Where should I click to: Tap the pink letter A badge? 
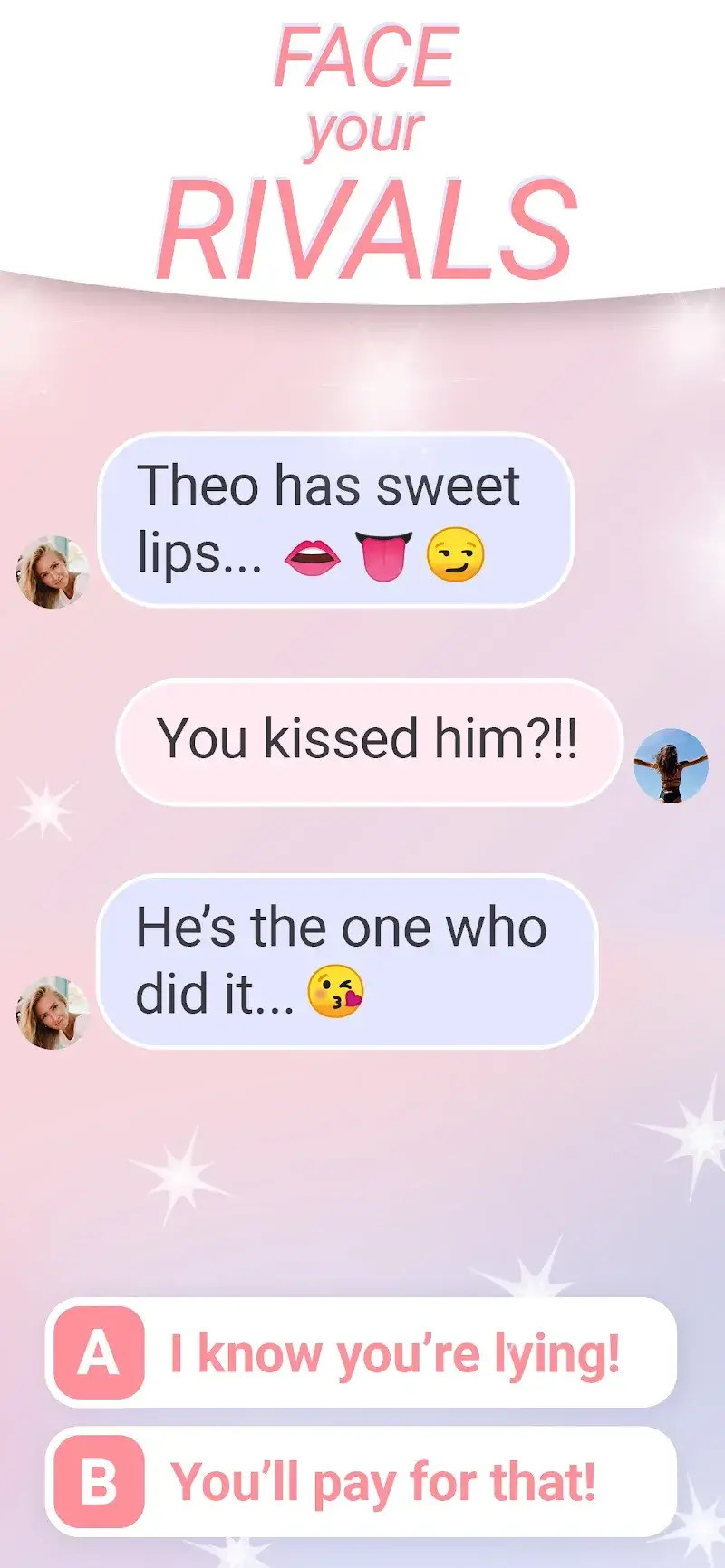coord(98,1355)
